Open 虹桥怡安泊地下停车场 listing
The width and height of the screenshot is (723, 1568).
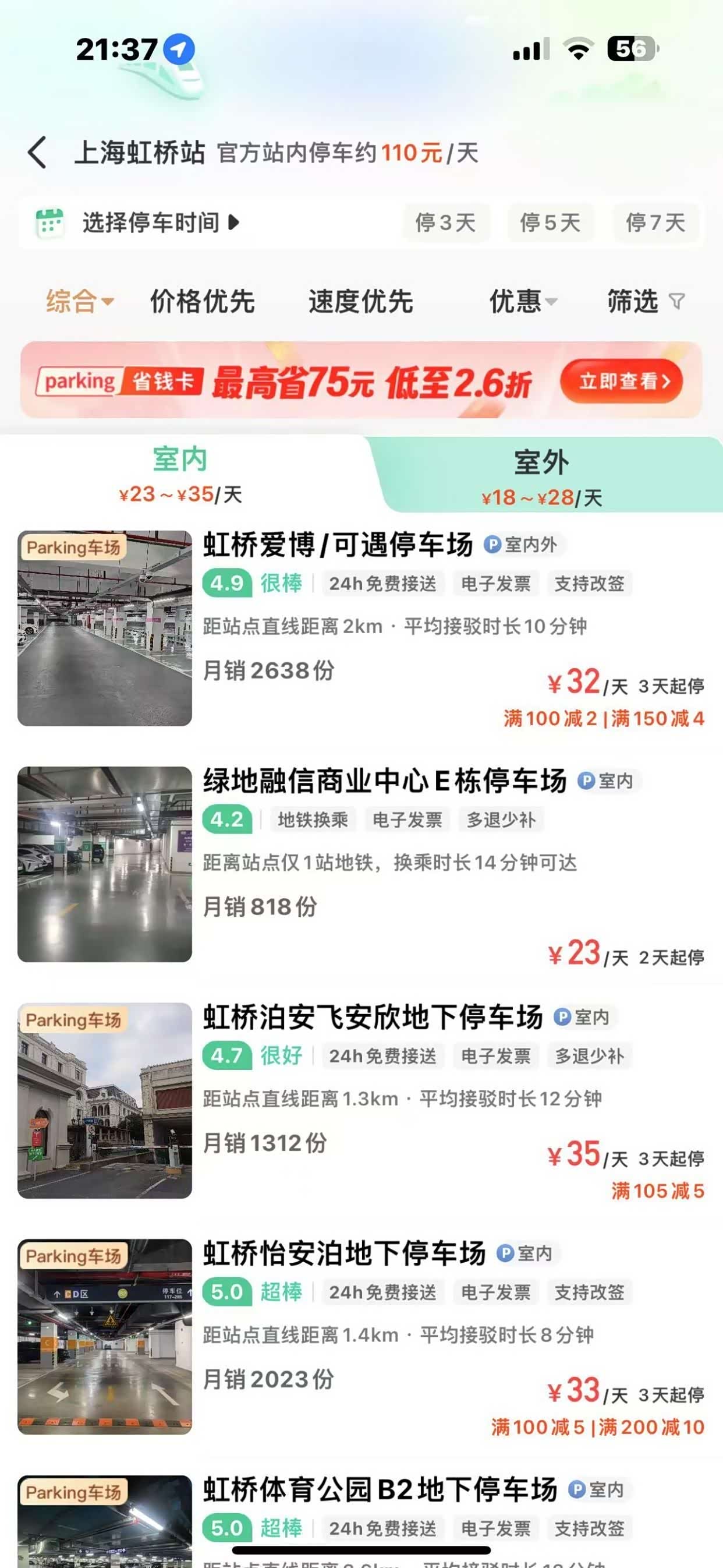344,1253
